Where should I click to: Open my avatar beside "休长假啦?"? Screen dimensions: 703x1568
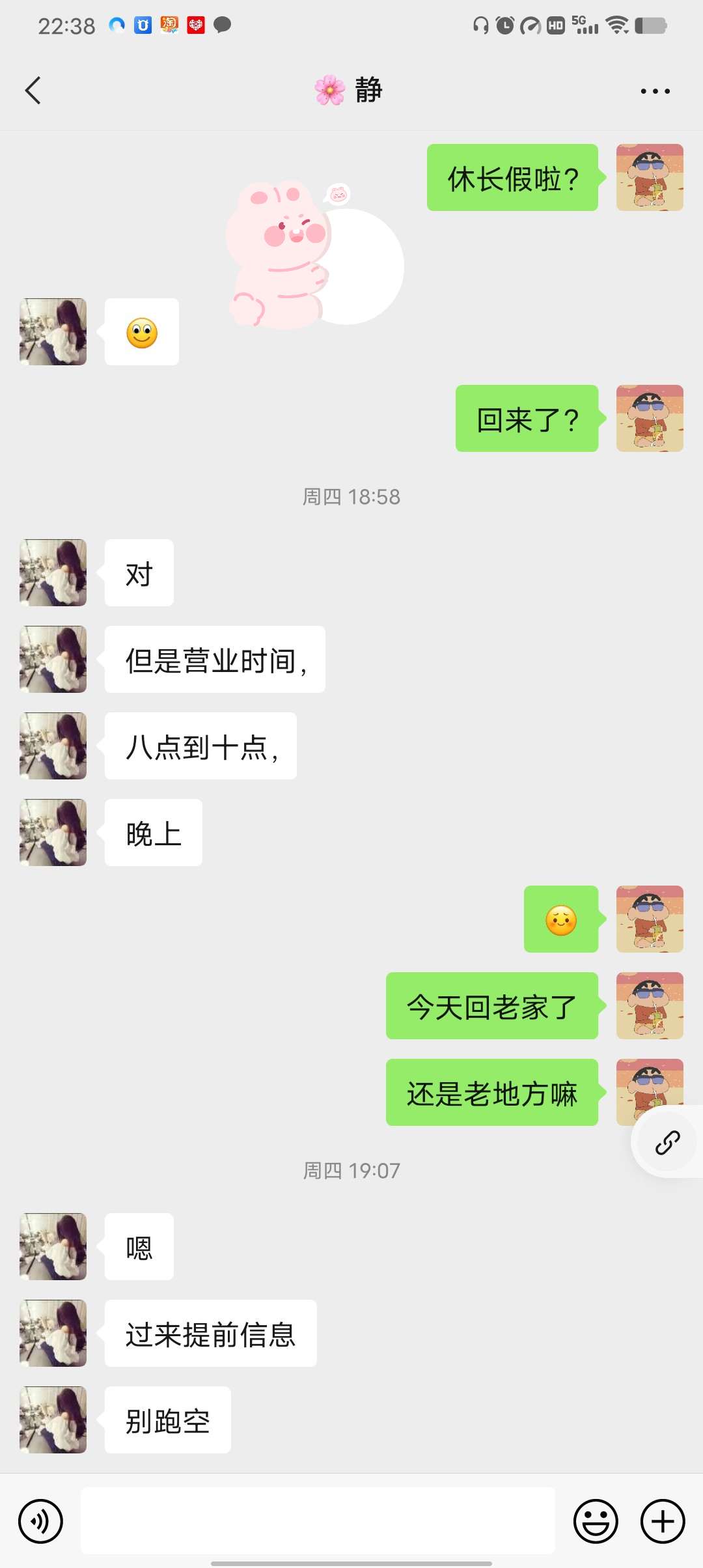[650, 177]
